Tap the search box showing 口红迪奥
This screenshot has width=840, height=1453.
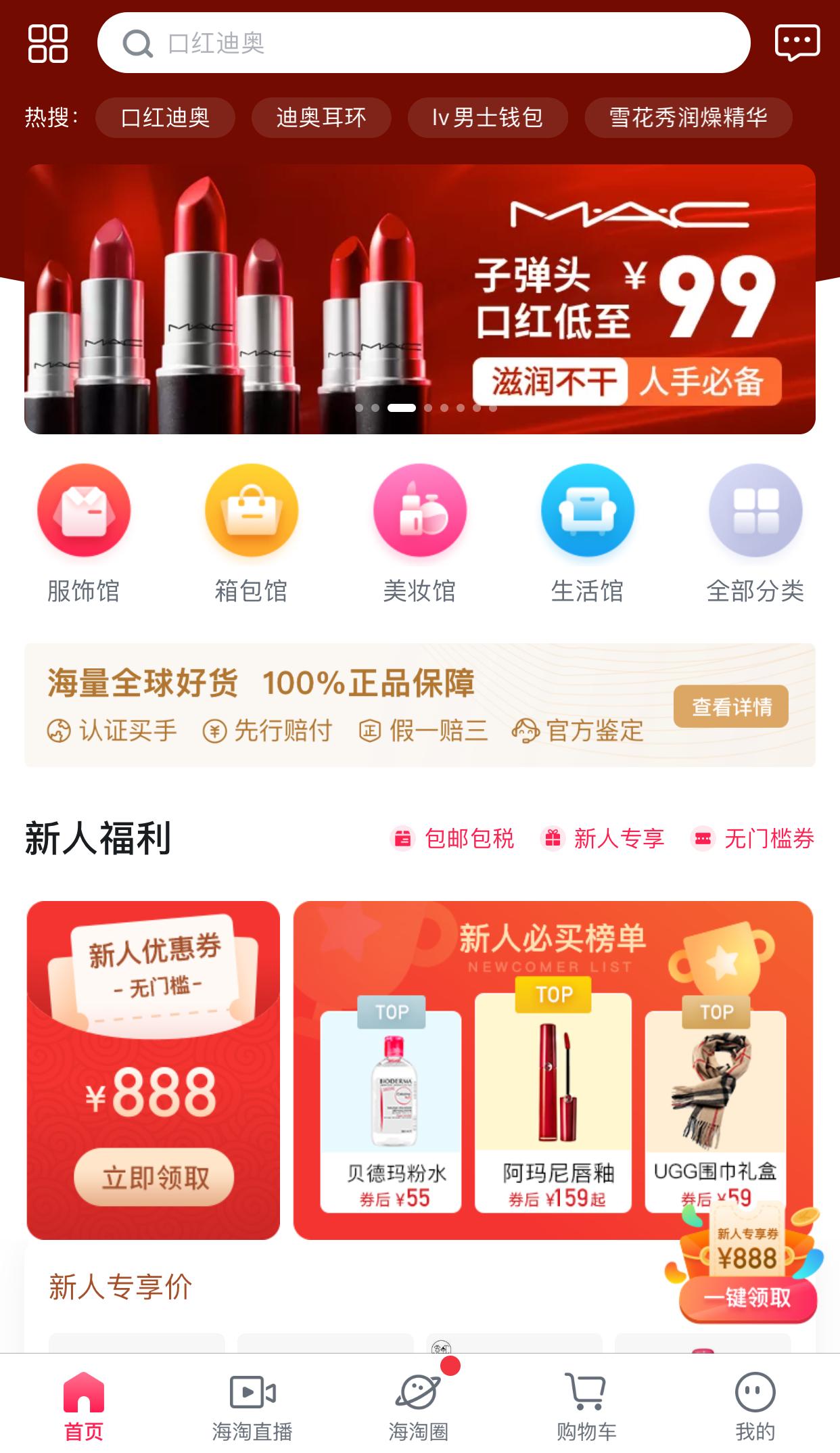coord(423,43)
